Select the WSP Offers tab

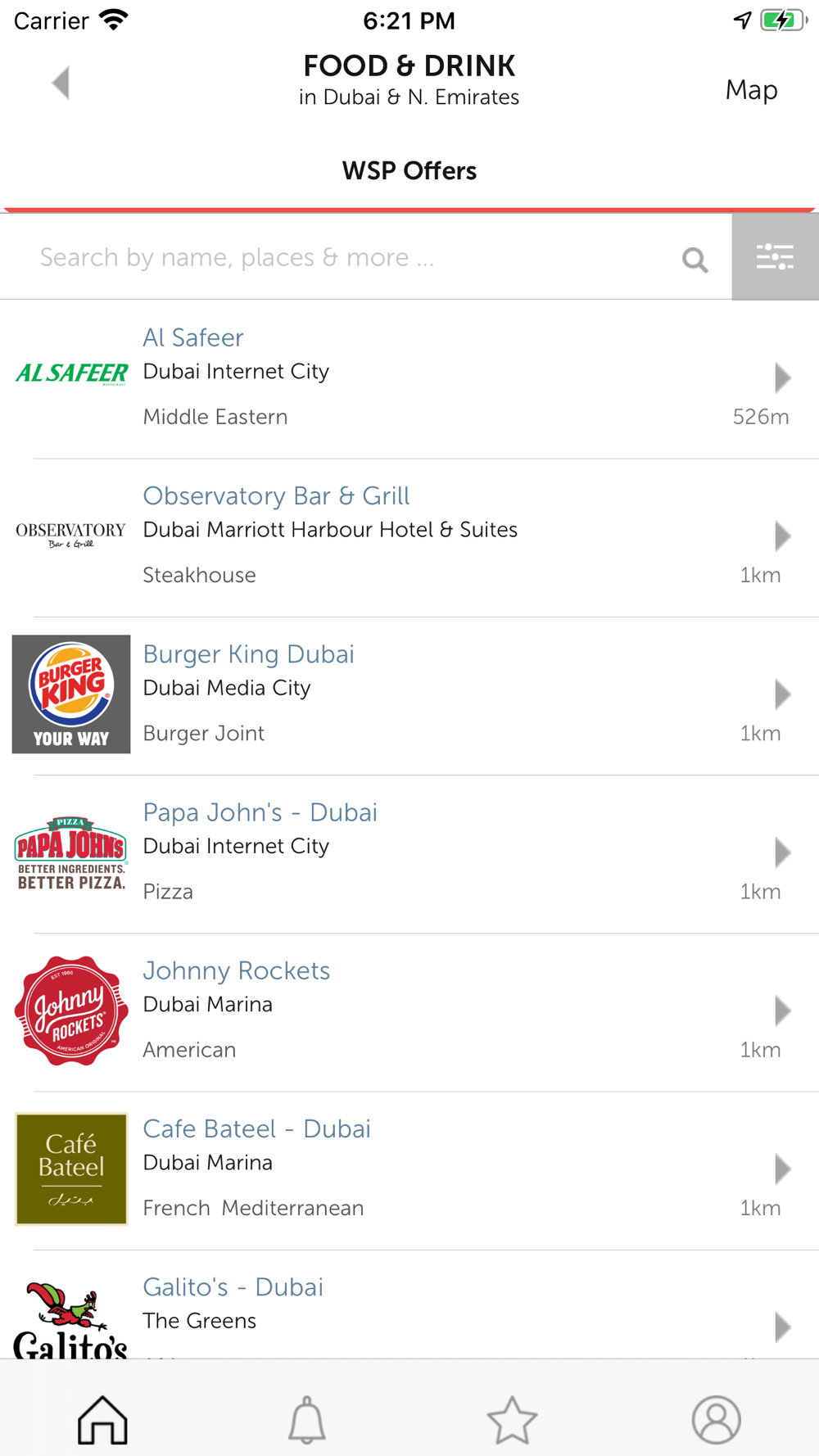(409, 170)
